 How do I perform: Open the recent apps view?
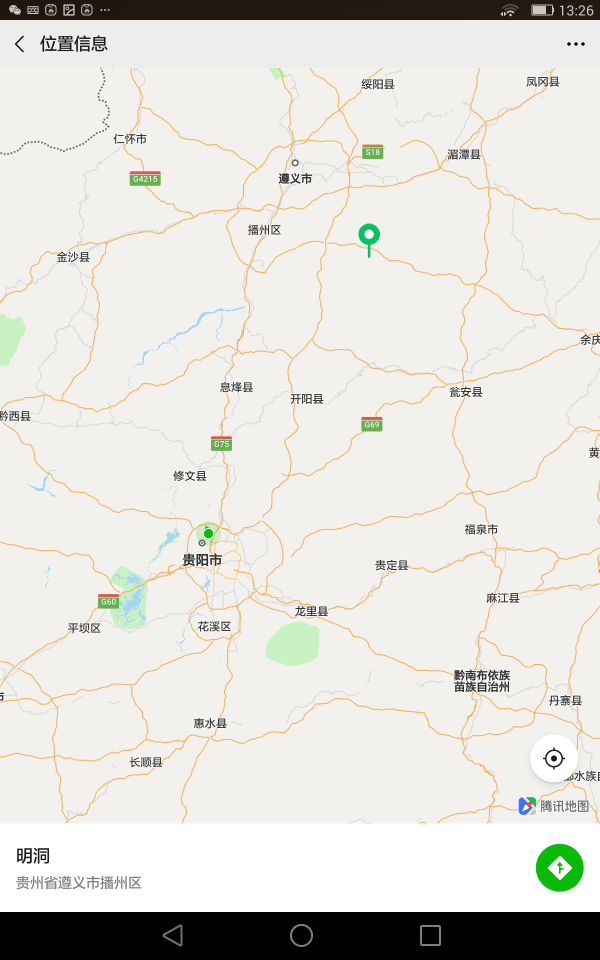tap(430, 935)
